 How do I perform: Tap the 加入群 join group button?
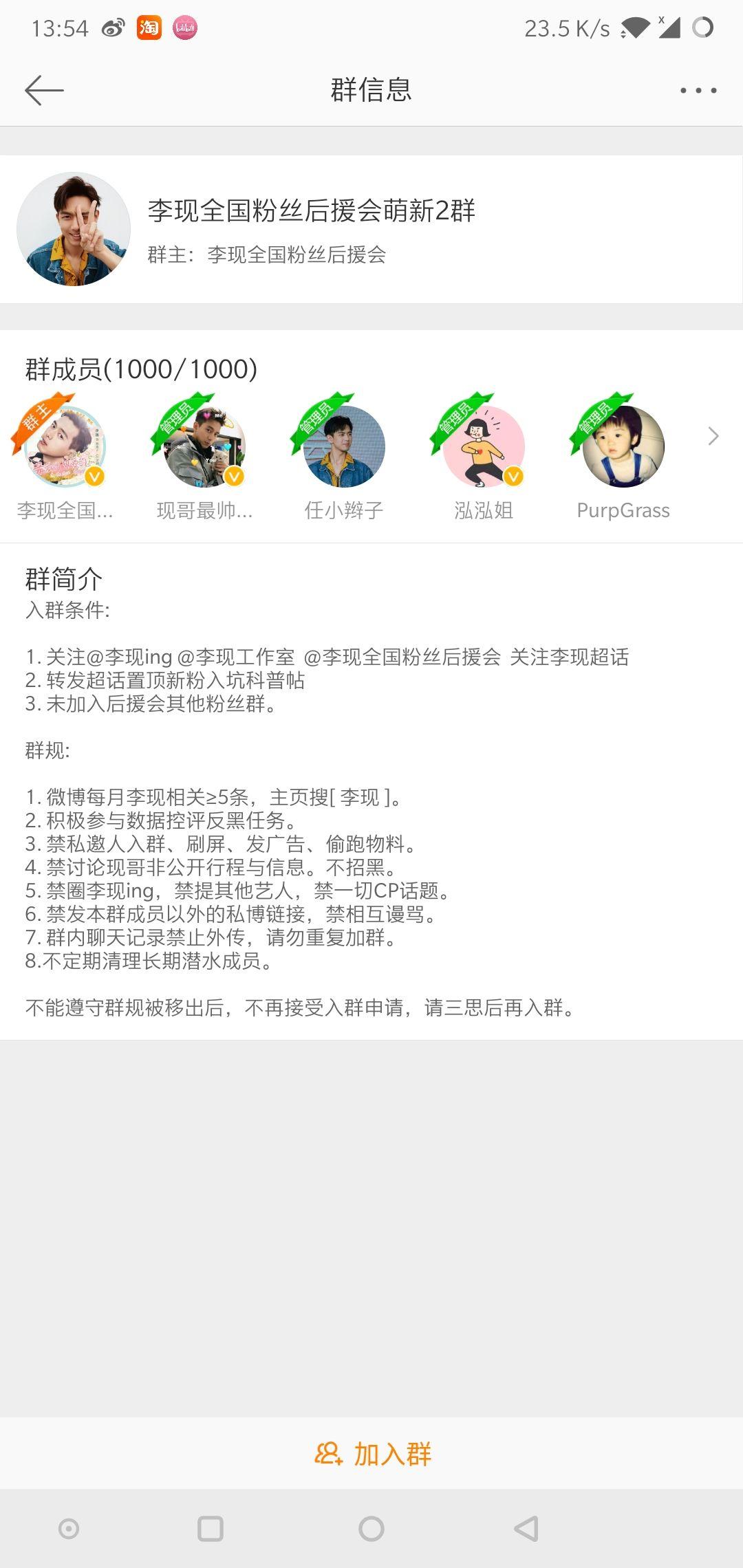click(371, 1454)
